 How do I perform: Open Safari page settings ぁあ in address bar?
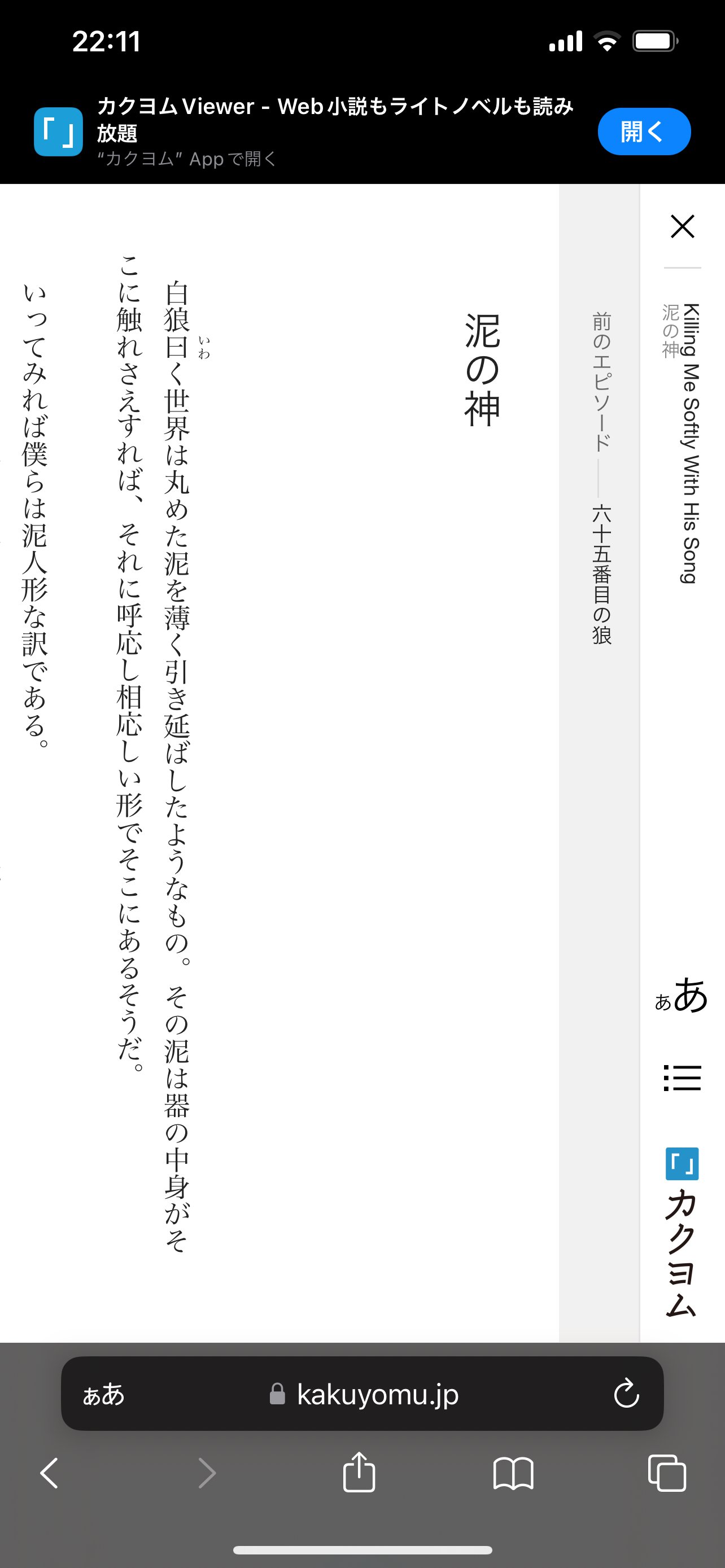103,1394
